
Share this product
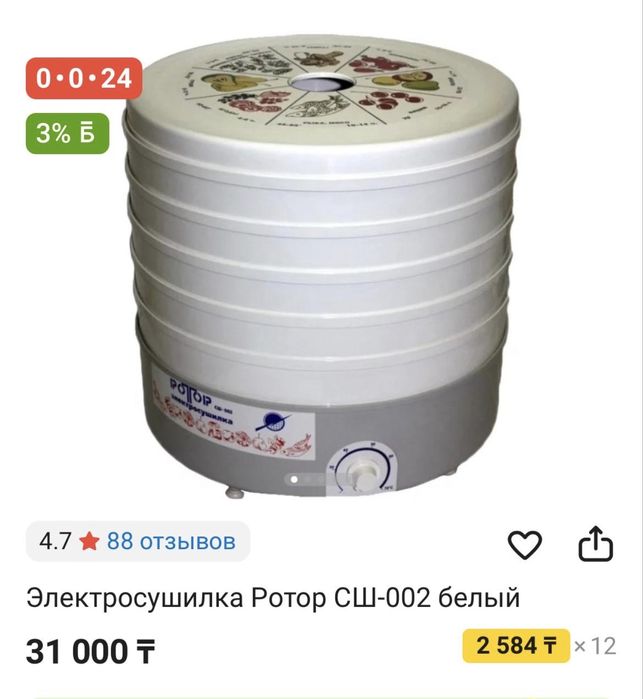coord(596,543)
